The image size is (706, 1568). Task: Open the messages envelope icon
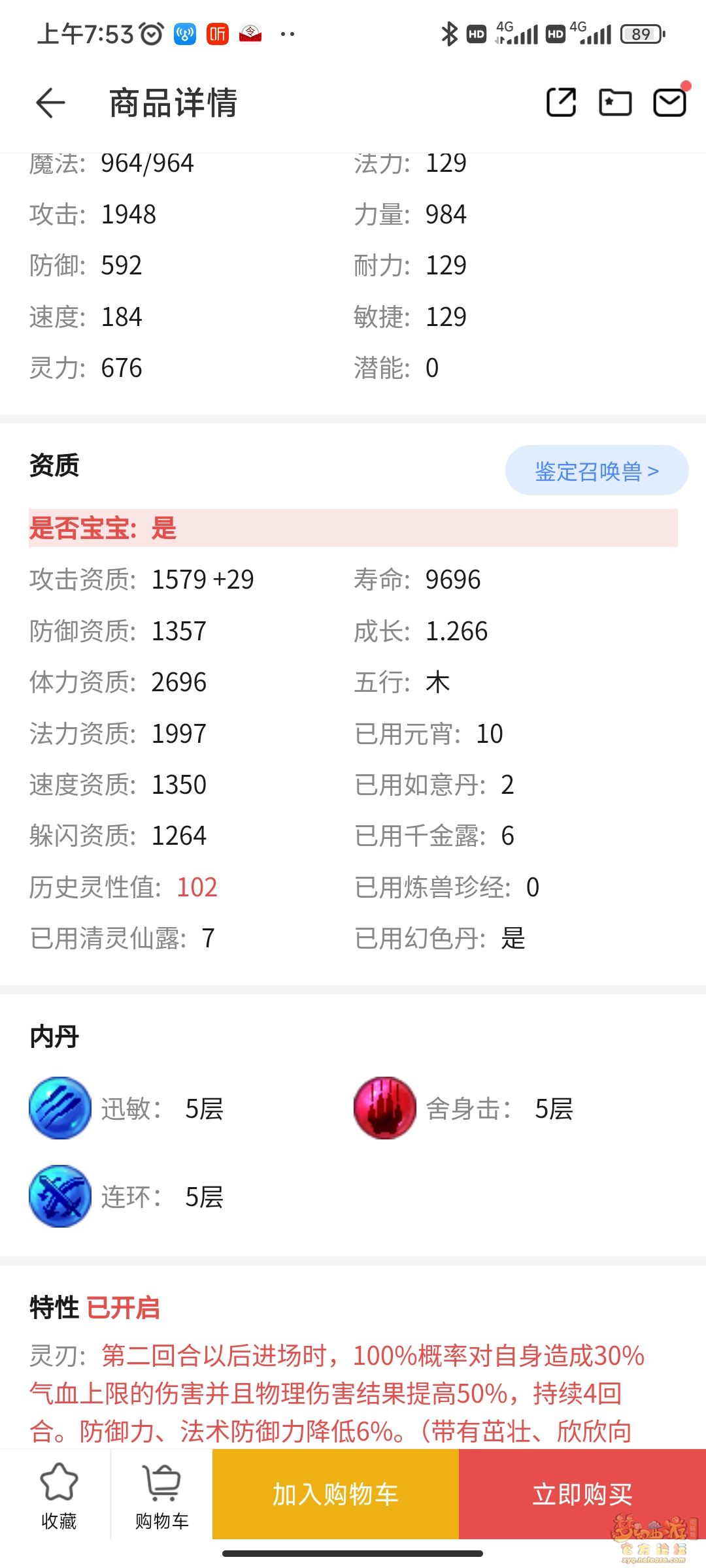click(x=669, y=103)
